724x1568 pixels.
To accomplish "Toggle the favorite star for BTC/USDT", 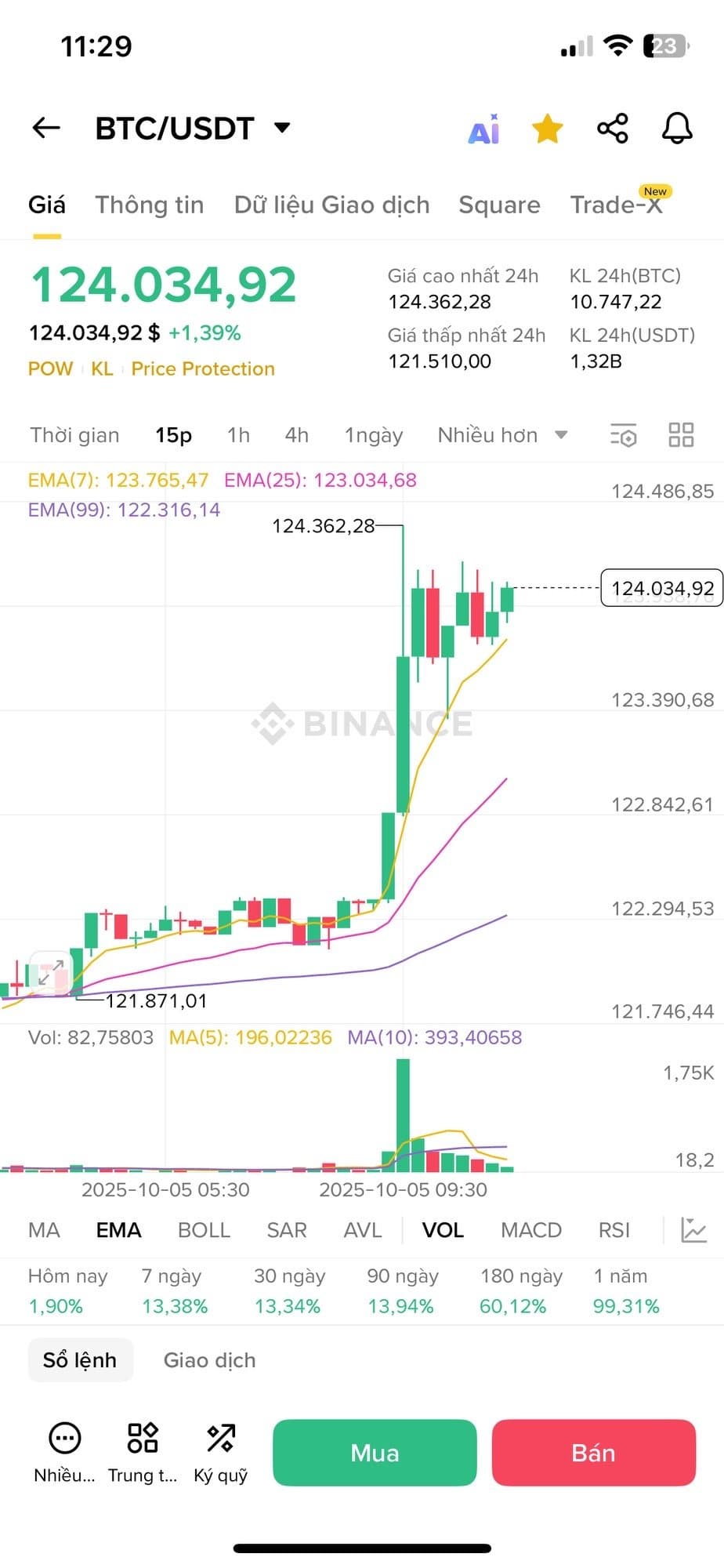I will (547, 129).
